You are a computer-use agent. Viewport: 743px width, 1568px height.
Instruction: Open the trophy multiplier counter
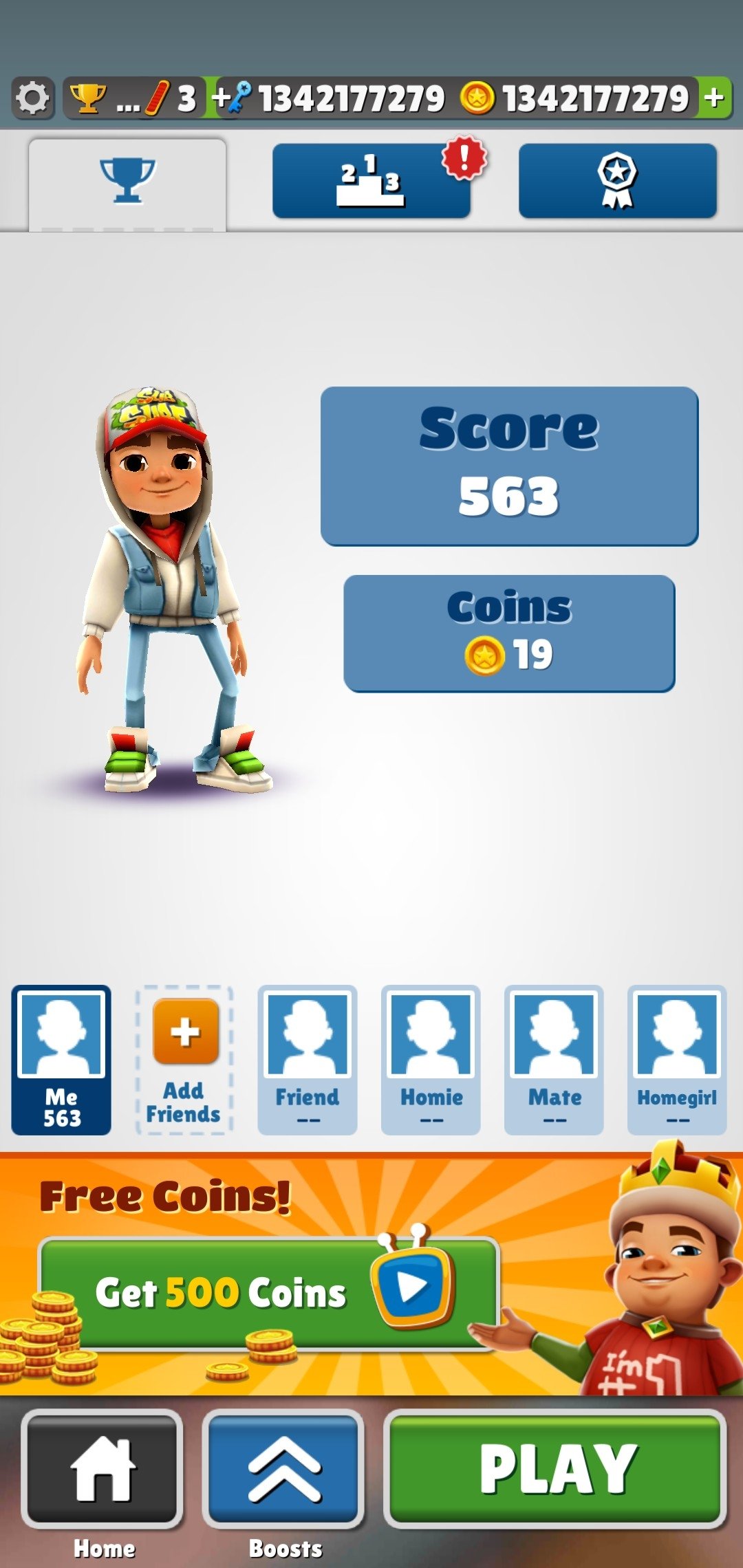[x=134, y=98]
